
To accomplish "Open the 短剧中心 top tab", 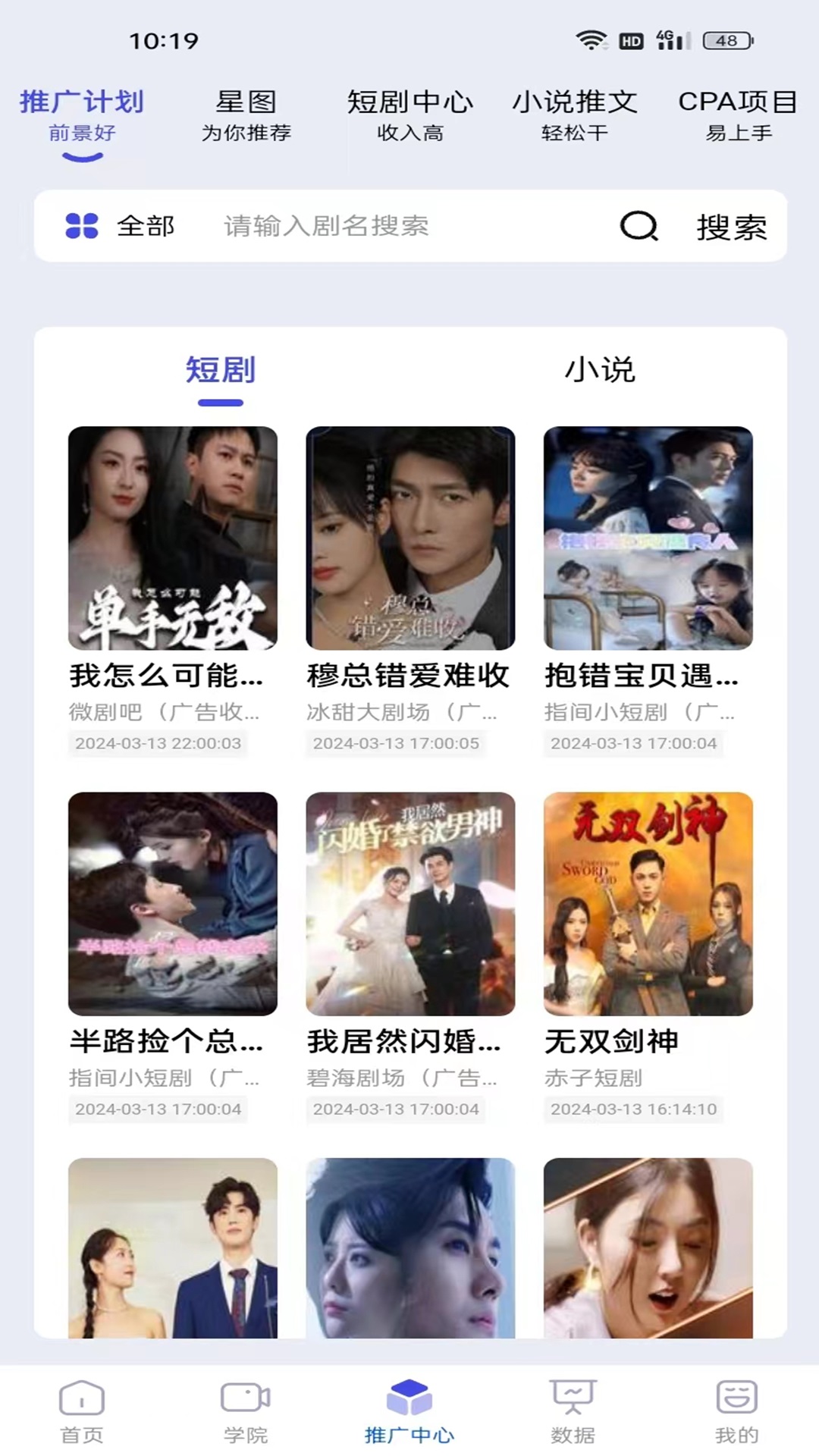I will click(409, 115).
